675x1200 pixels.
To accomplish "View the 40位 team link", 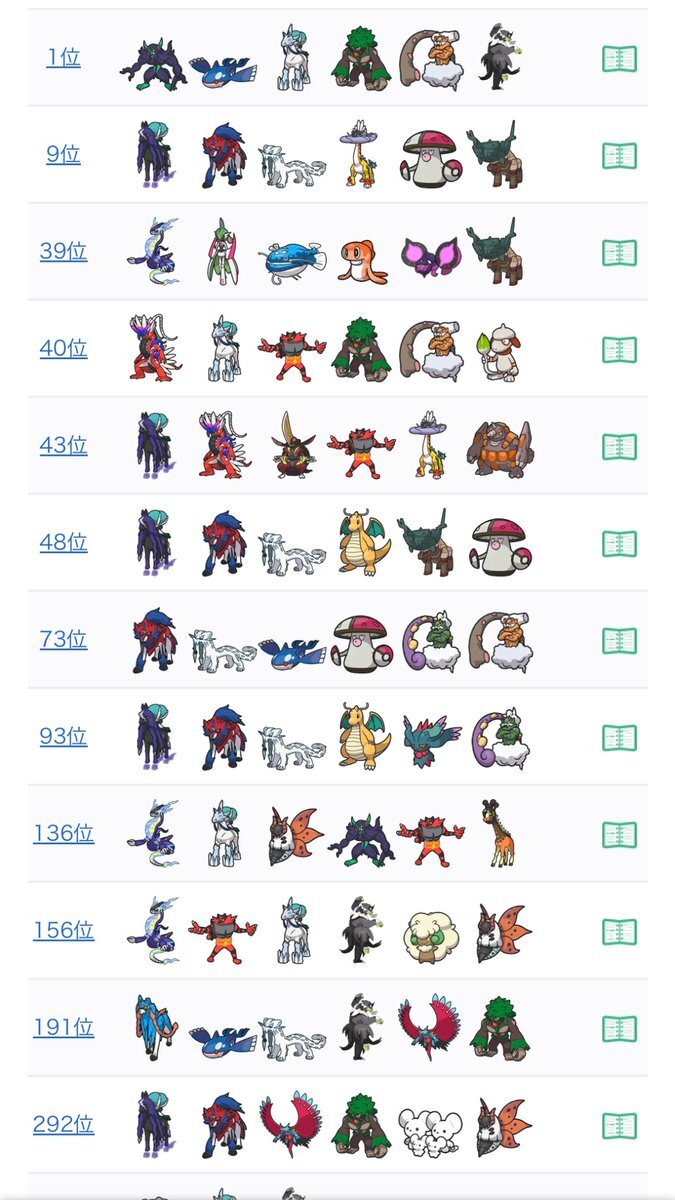I will [x=63, y=349].
